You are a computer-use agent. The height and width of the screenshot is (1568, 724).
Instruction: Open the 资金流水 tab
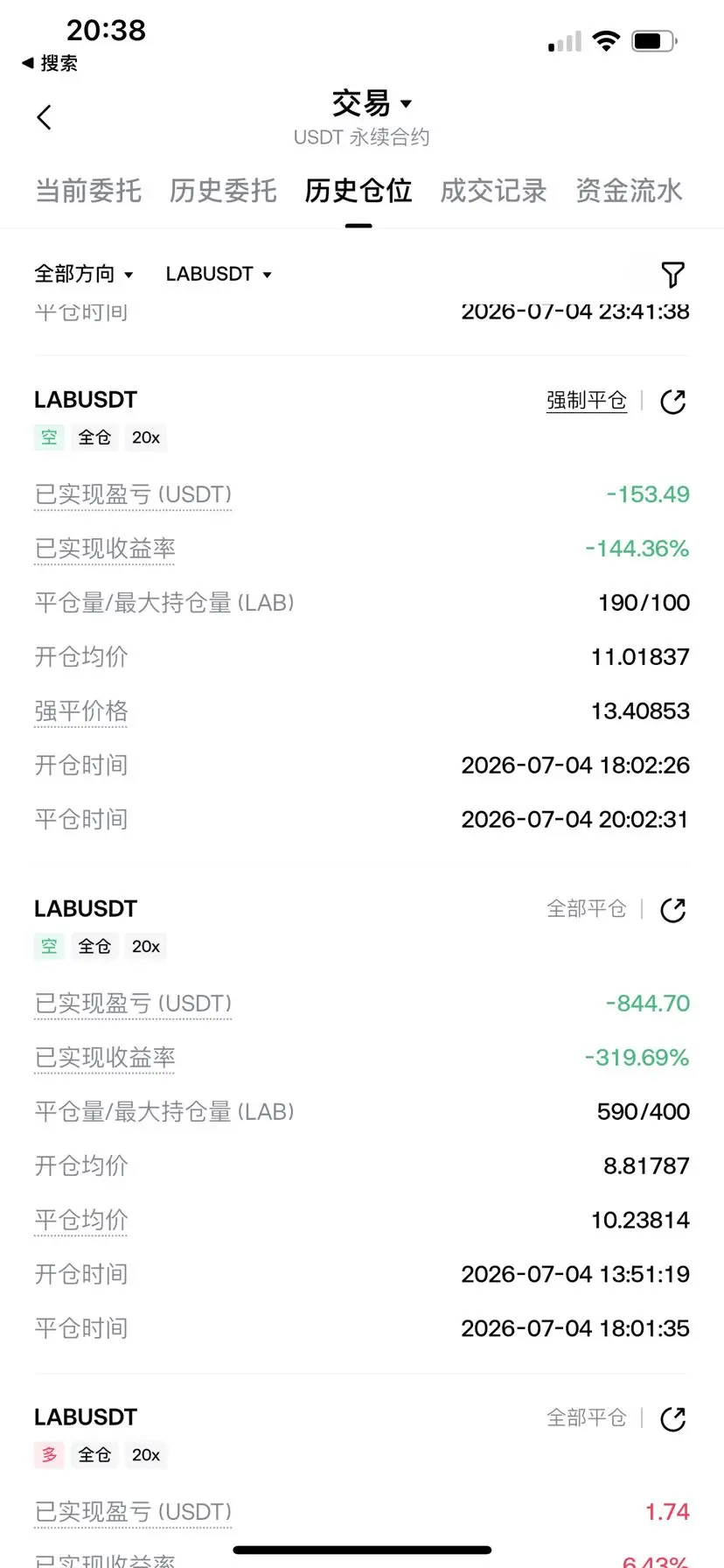click(629, 191)
